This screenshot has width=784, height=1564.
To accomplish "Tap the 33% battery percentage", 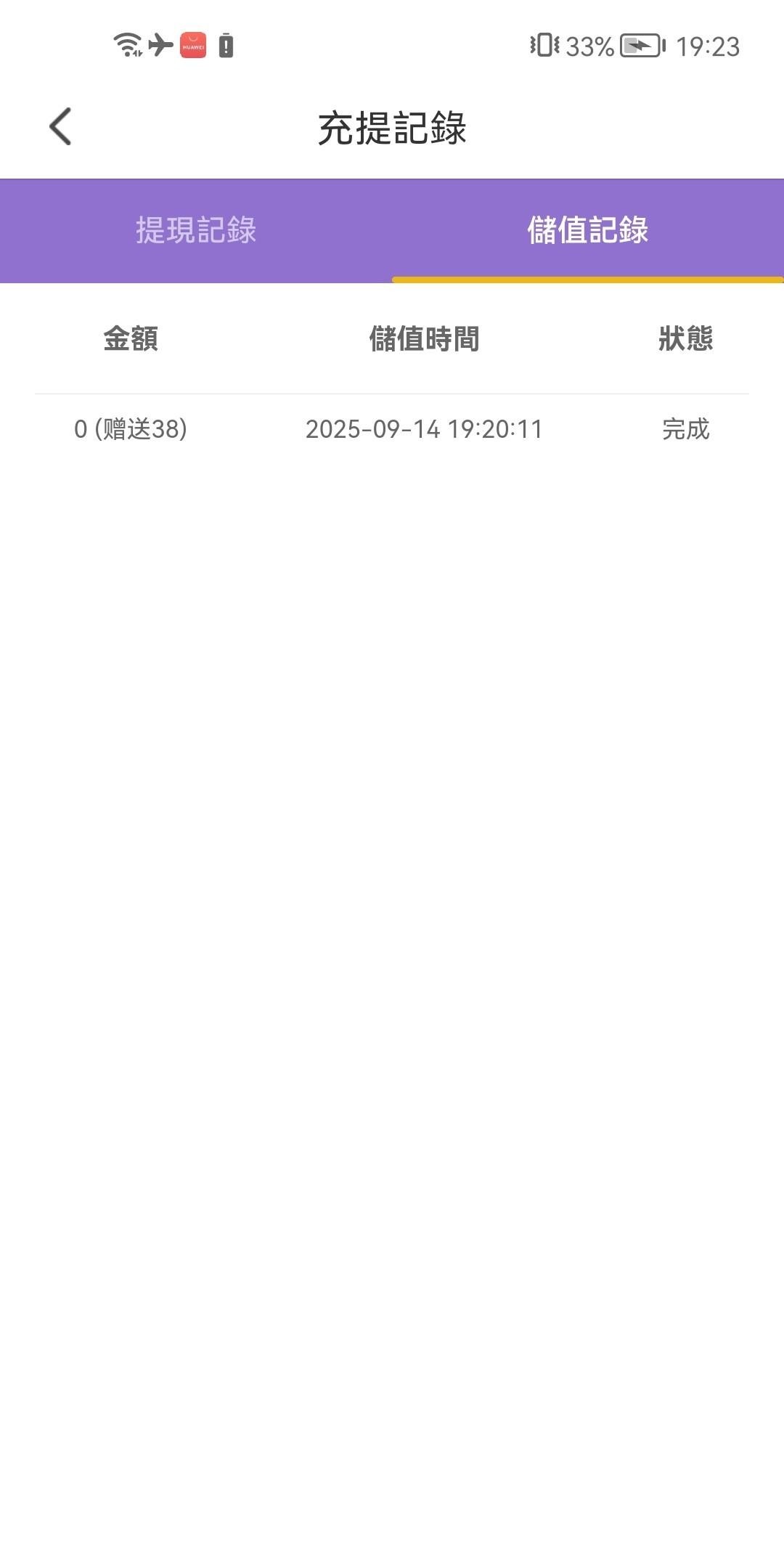I will click(589, 46).
